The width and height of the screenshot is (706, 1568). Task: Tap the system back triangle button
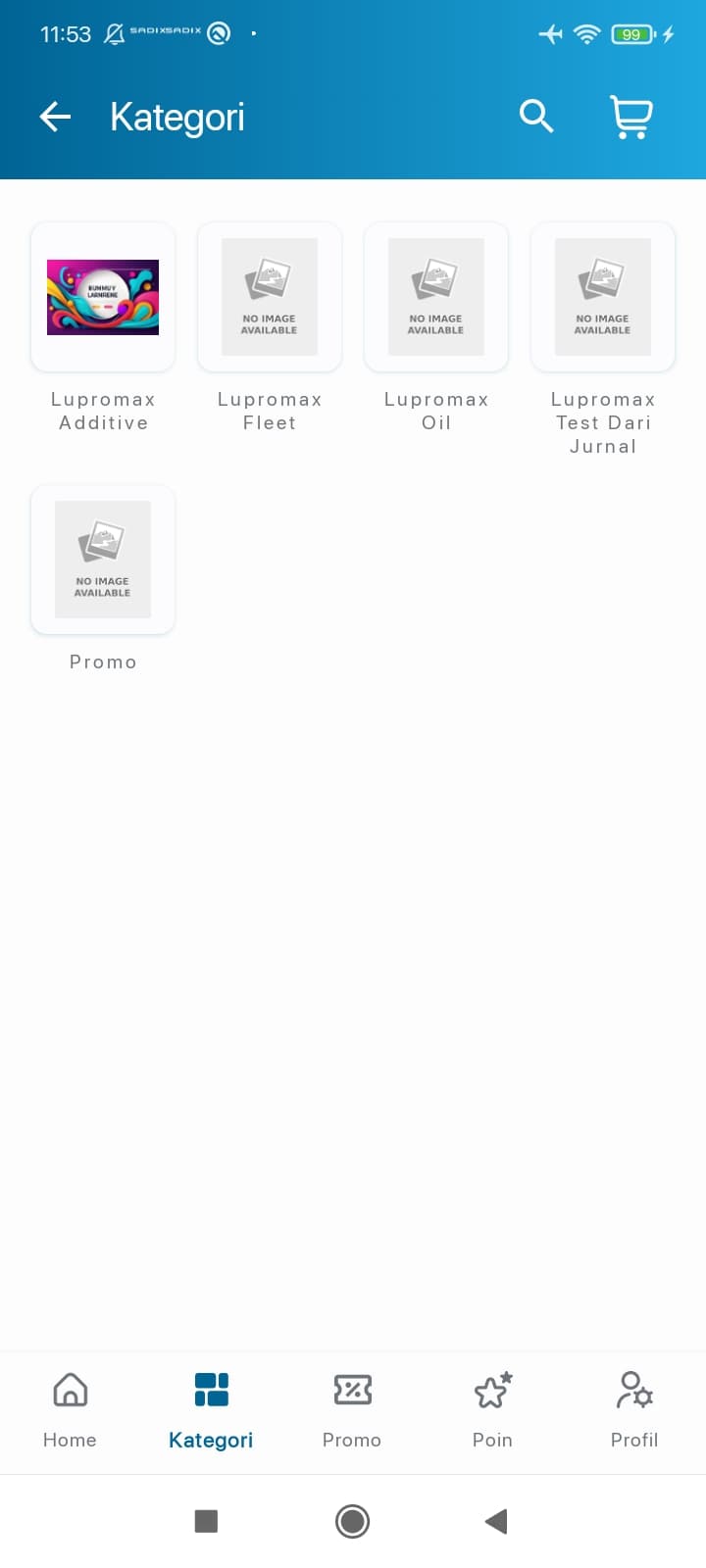[x=496, y=1521]
